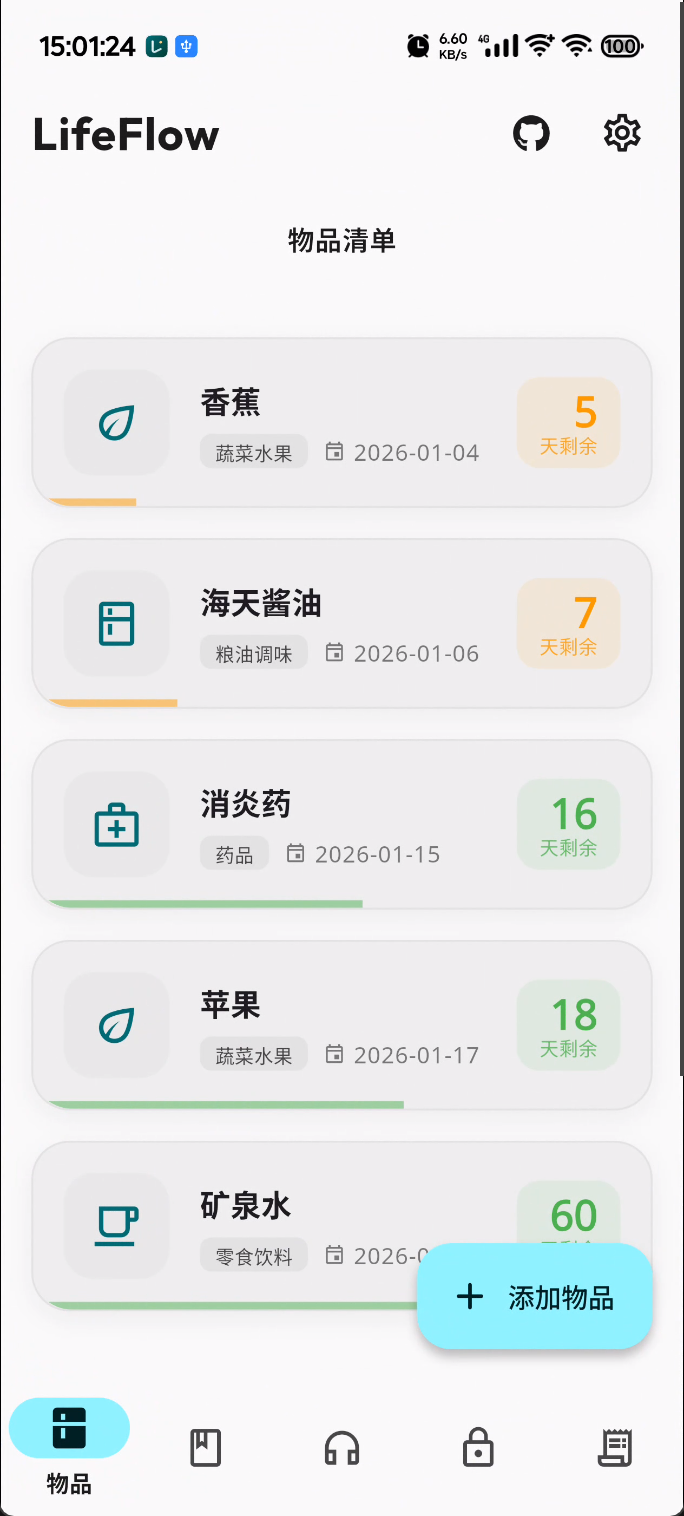This screenshot has height=1516, width=684.
Task: Open the lock tab
Action: point(478,1448)
